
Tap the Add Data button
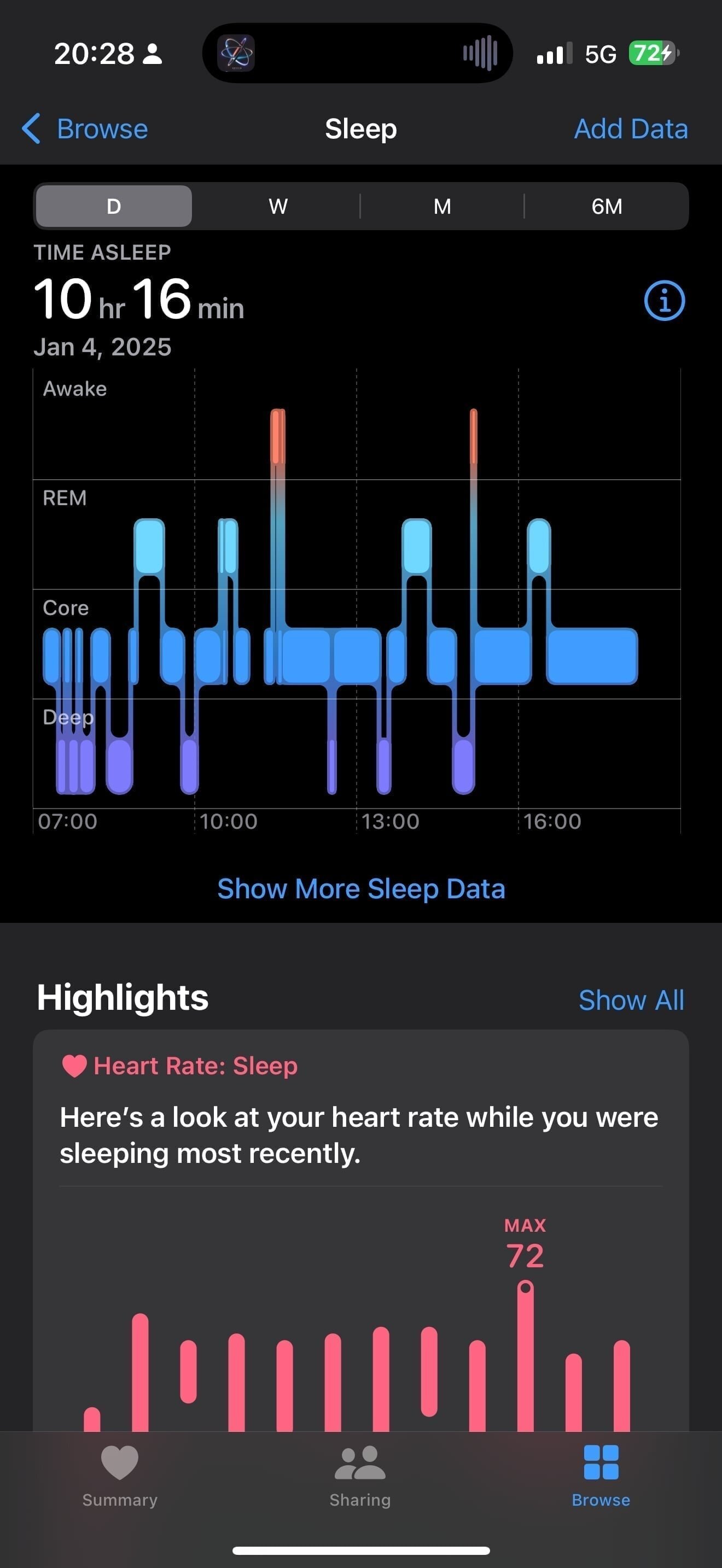point(631,129)
